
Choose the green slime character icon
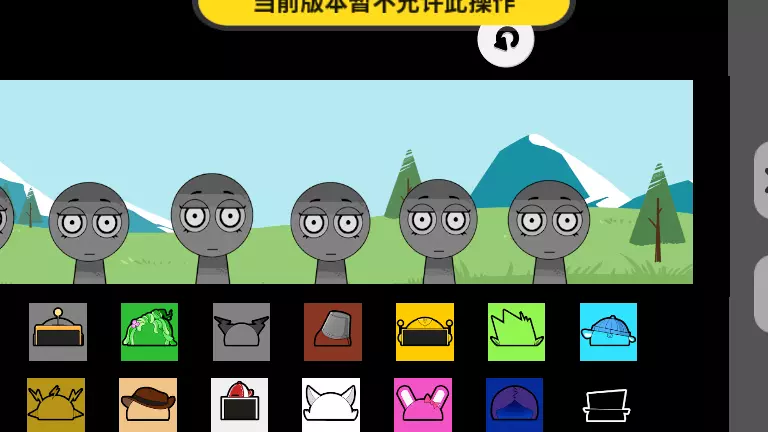click(x=149, y=332)
